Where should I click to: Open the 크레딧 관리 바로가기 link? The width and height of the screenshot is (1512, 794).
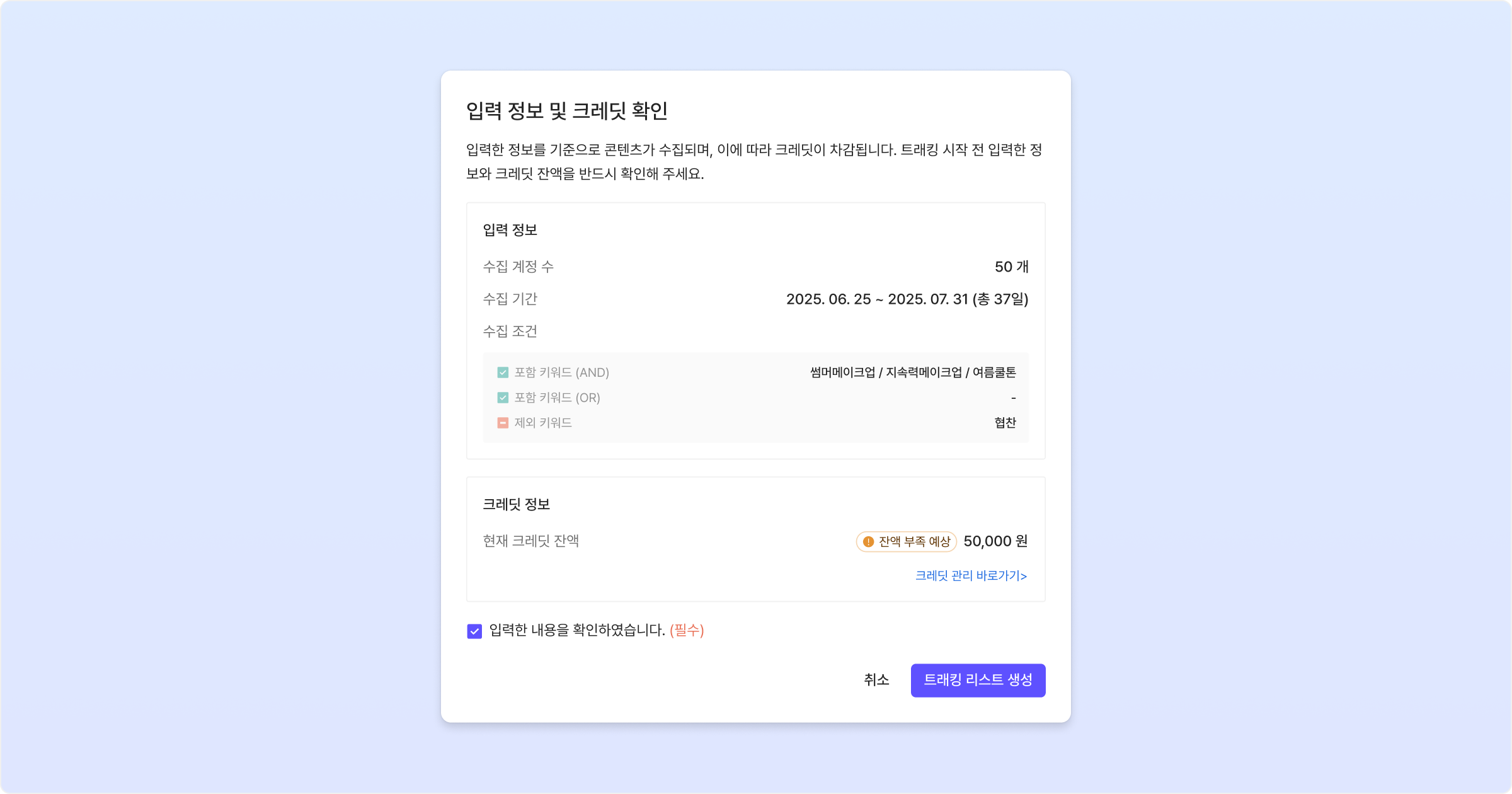pos(970,575)
